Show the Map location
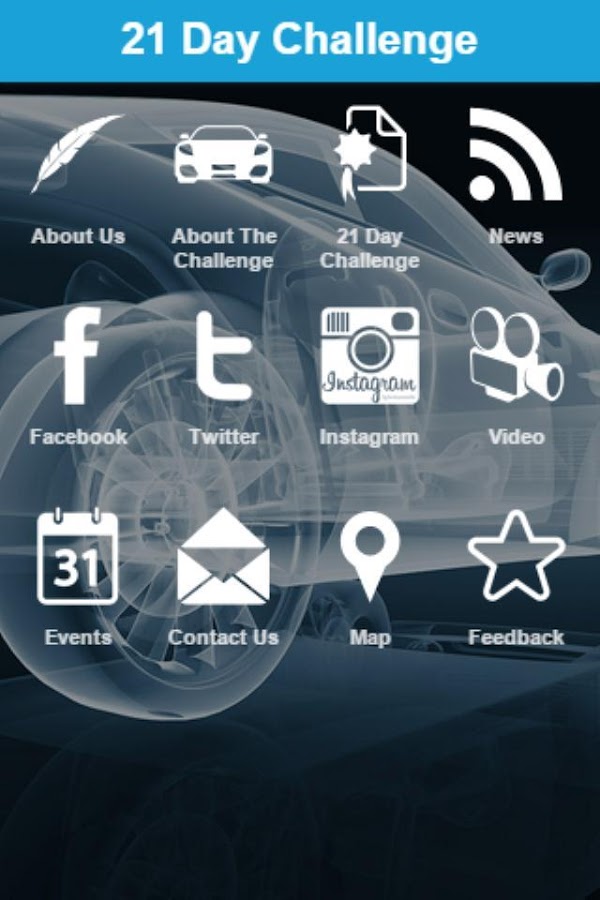 click(x=369, y=557)
